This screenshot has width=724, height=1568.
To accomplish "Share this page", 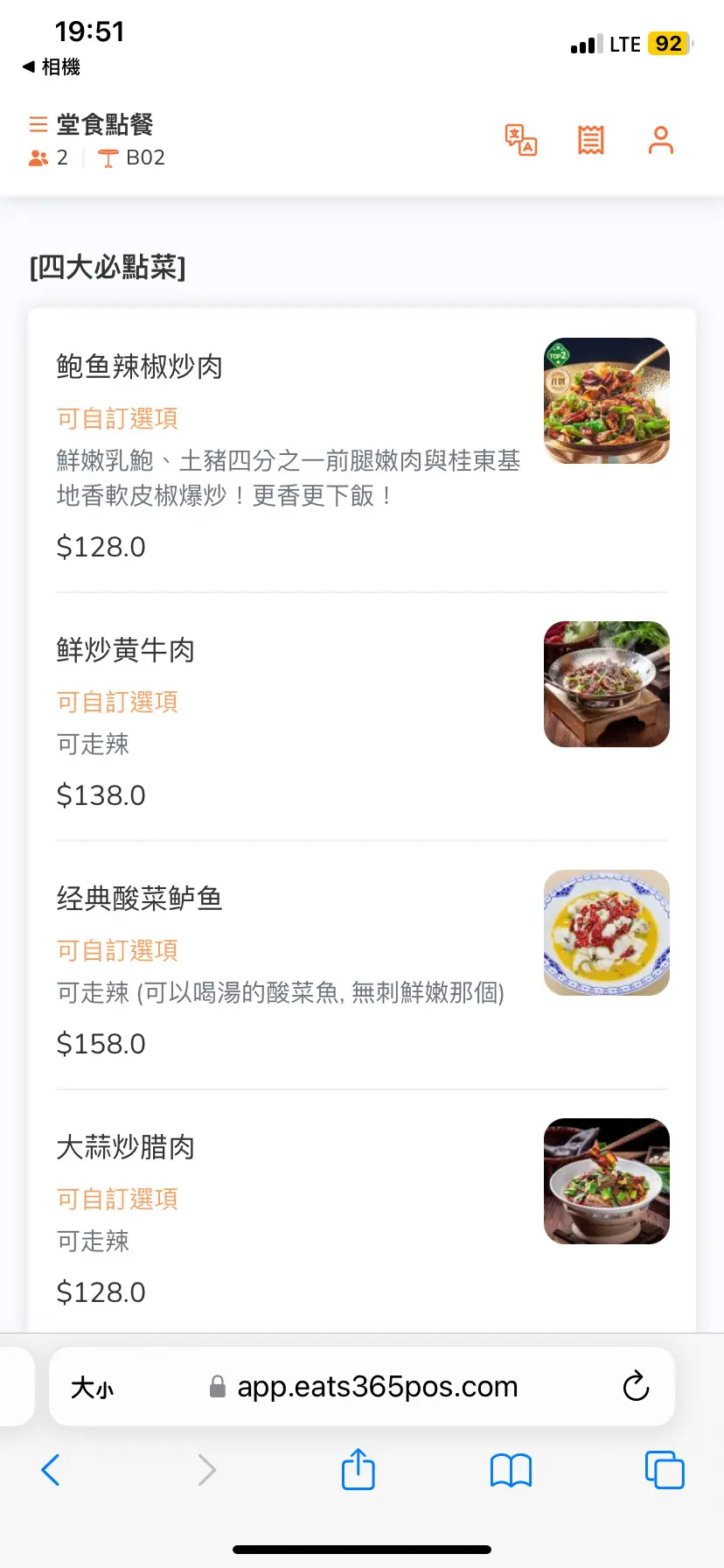I will click(x=359, y=1469).
